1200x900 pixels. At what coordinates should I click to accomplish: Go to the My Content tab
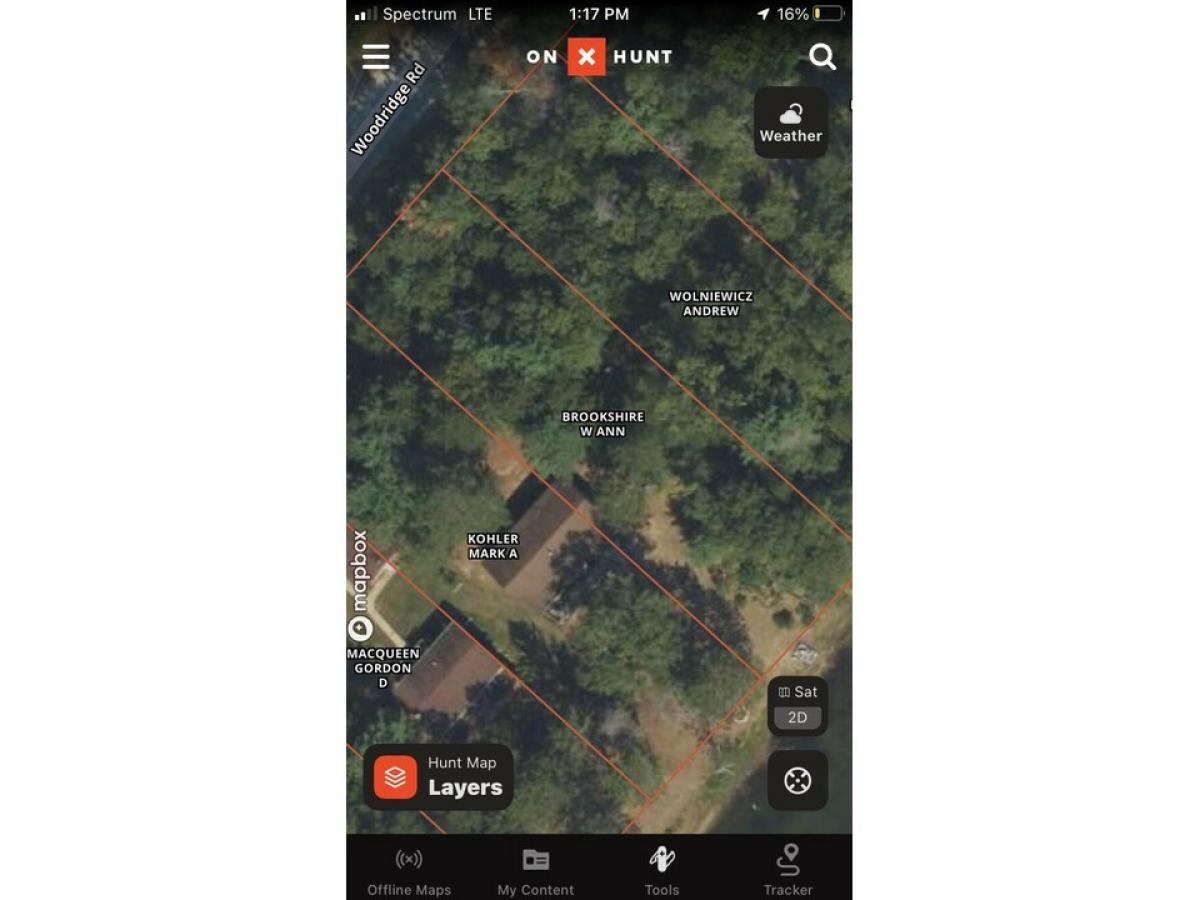pos(536,870)
